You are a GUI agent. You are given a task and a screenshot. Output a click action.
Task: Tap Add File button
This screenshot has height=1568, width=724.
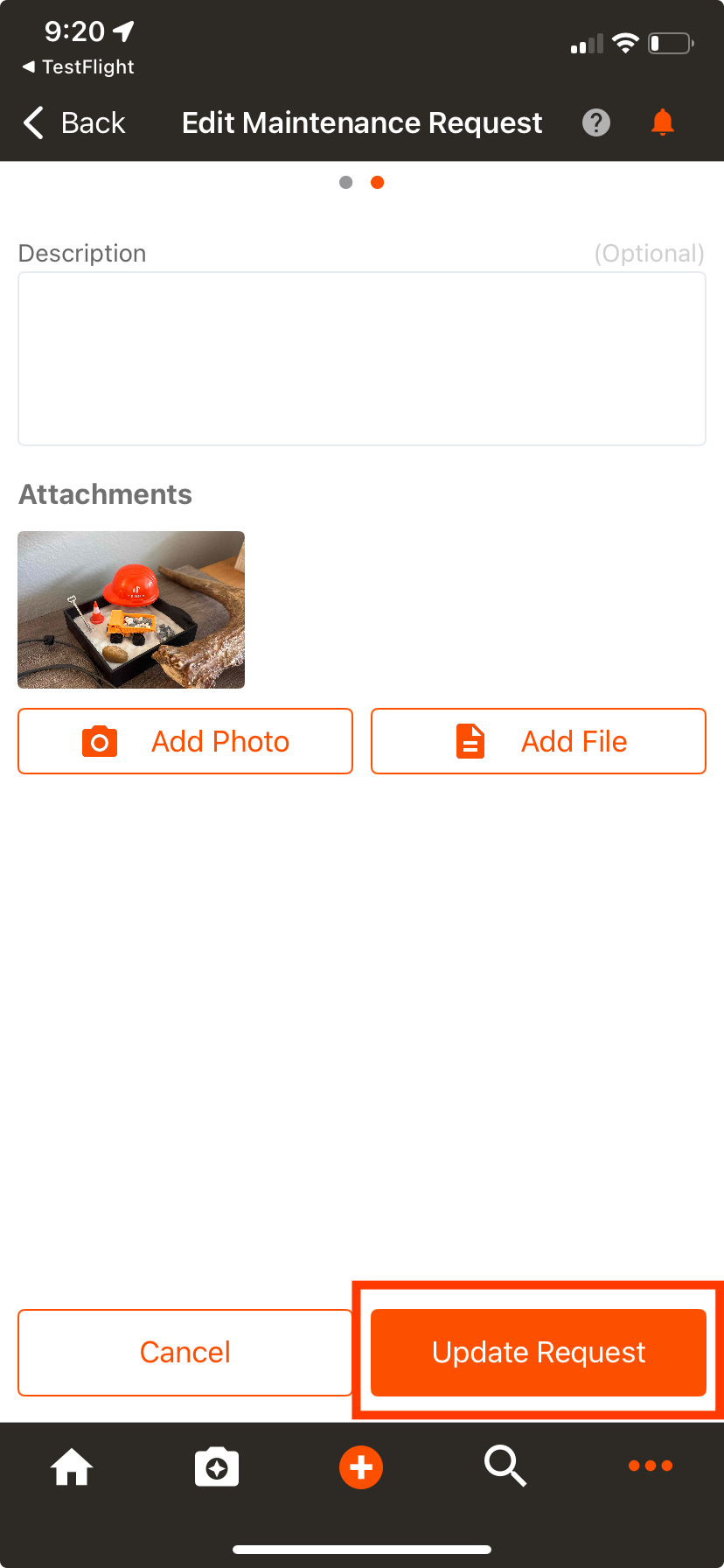click(x=539, y=741)
